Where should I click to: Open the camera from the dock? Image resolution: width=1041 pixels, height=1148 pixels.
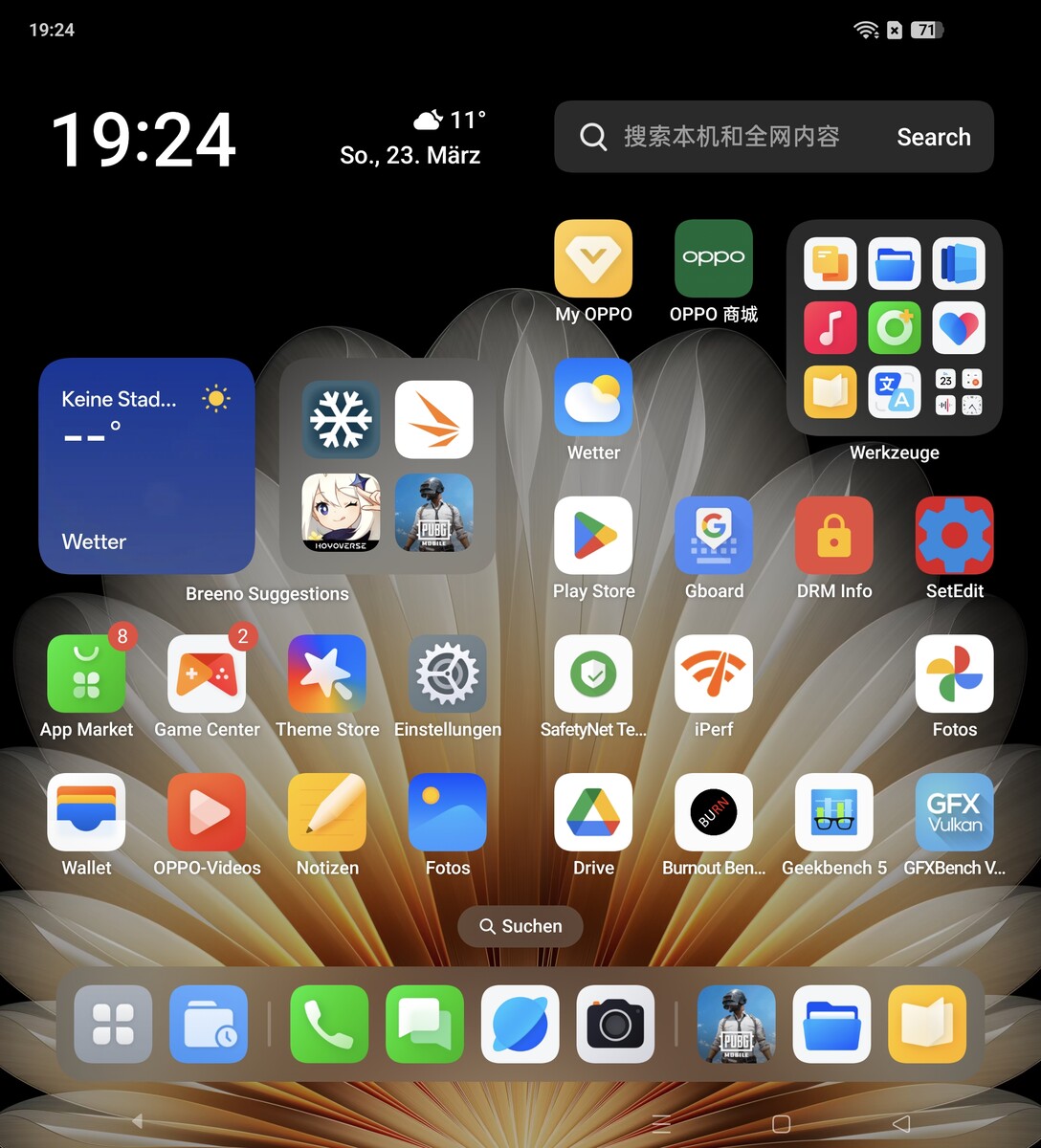[x=615, y=1025]
